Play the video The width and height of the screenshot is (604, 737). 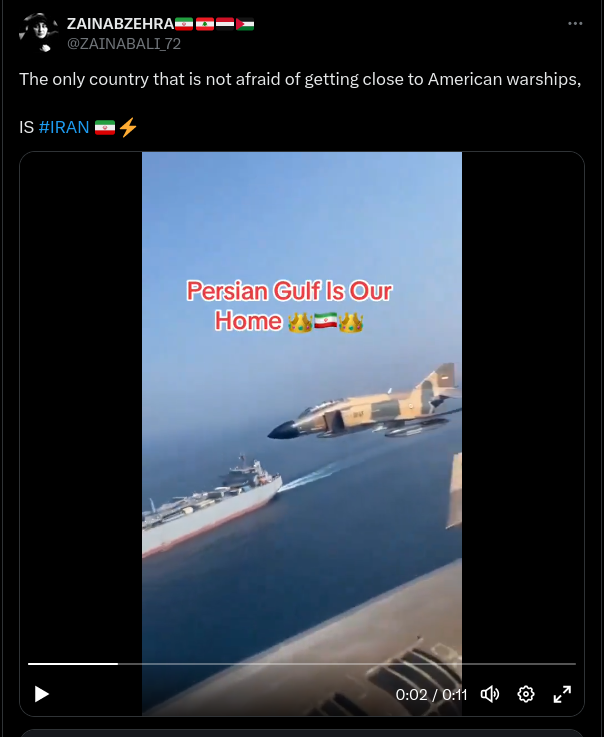point(42,694)
